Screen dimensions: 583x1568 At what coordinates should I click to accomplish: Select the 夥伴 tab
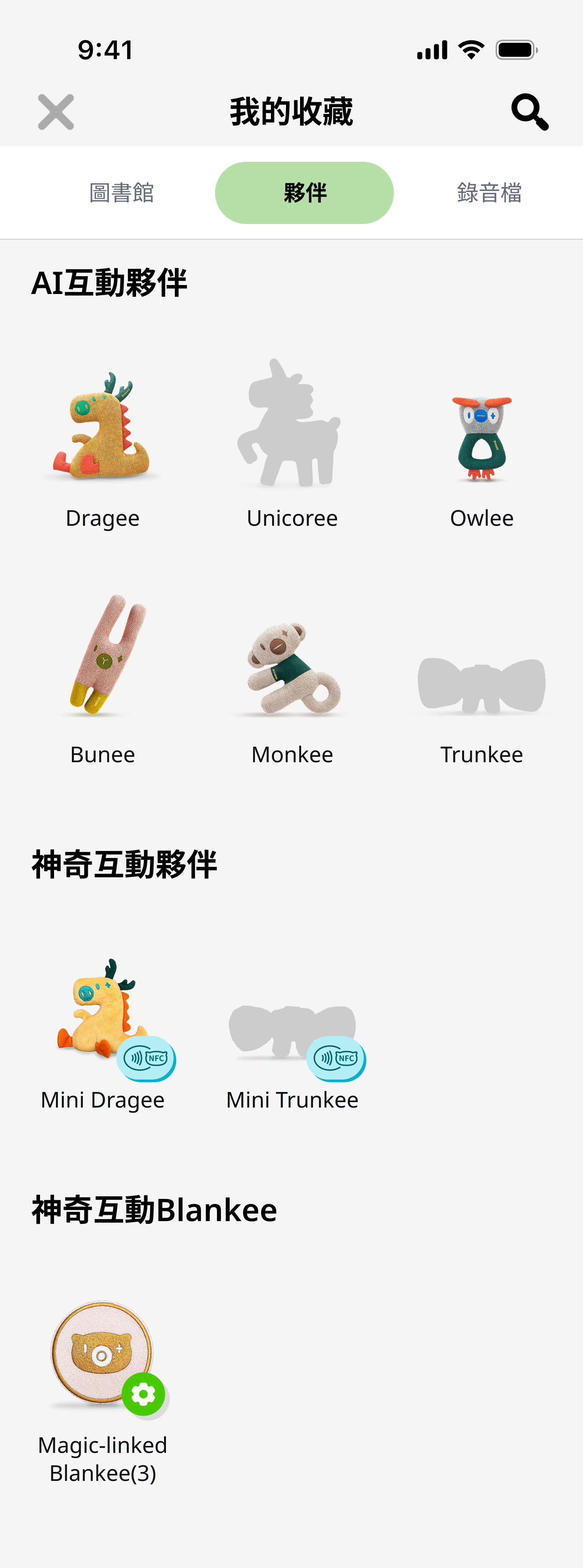[x=304, y=193]
